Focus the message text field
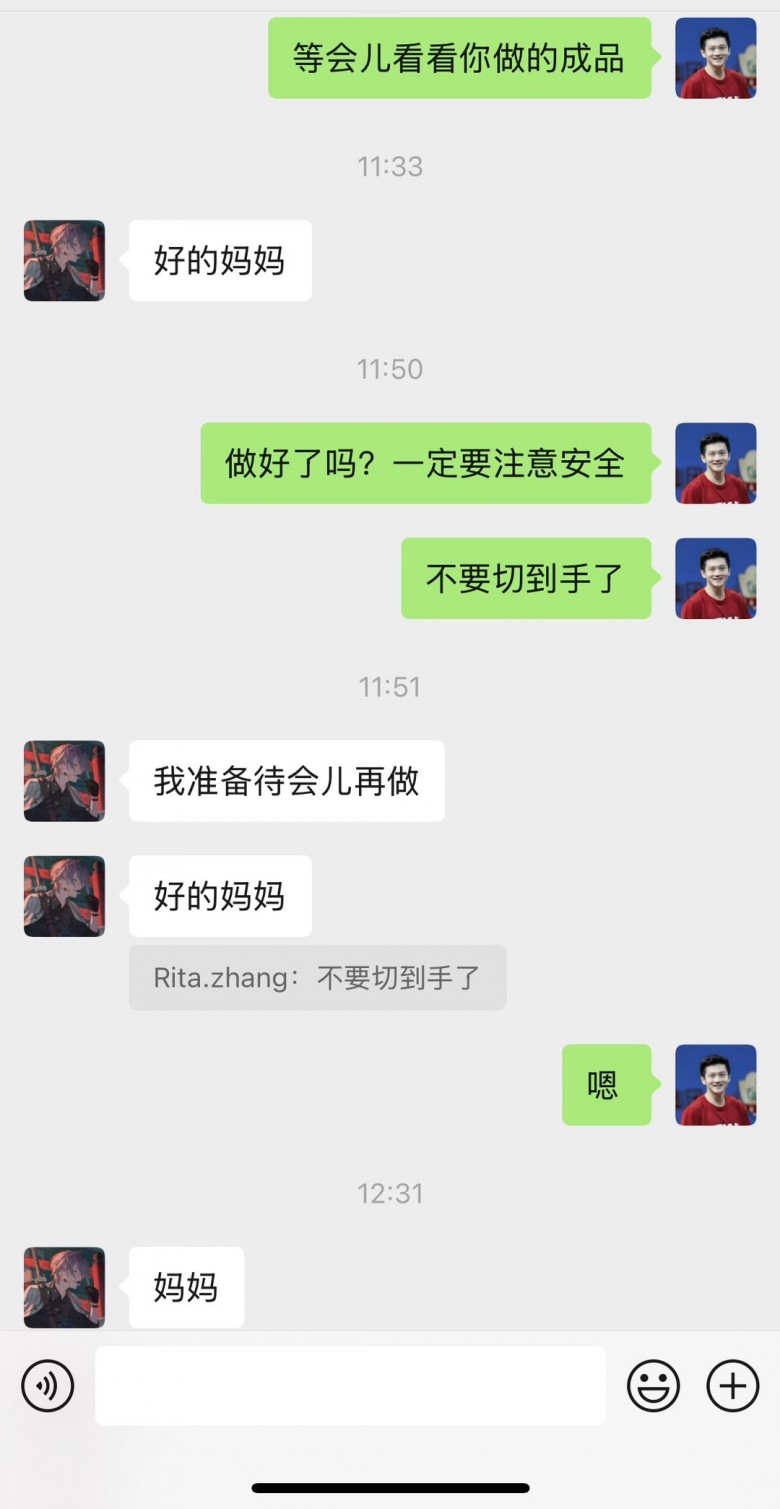This screenshot has height=1509, width=780. (350, 1386)
